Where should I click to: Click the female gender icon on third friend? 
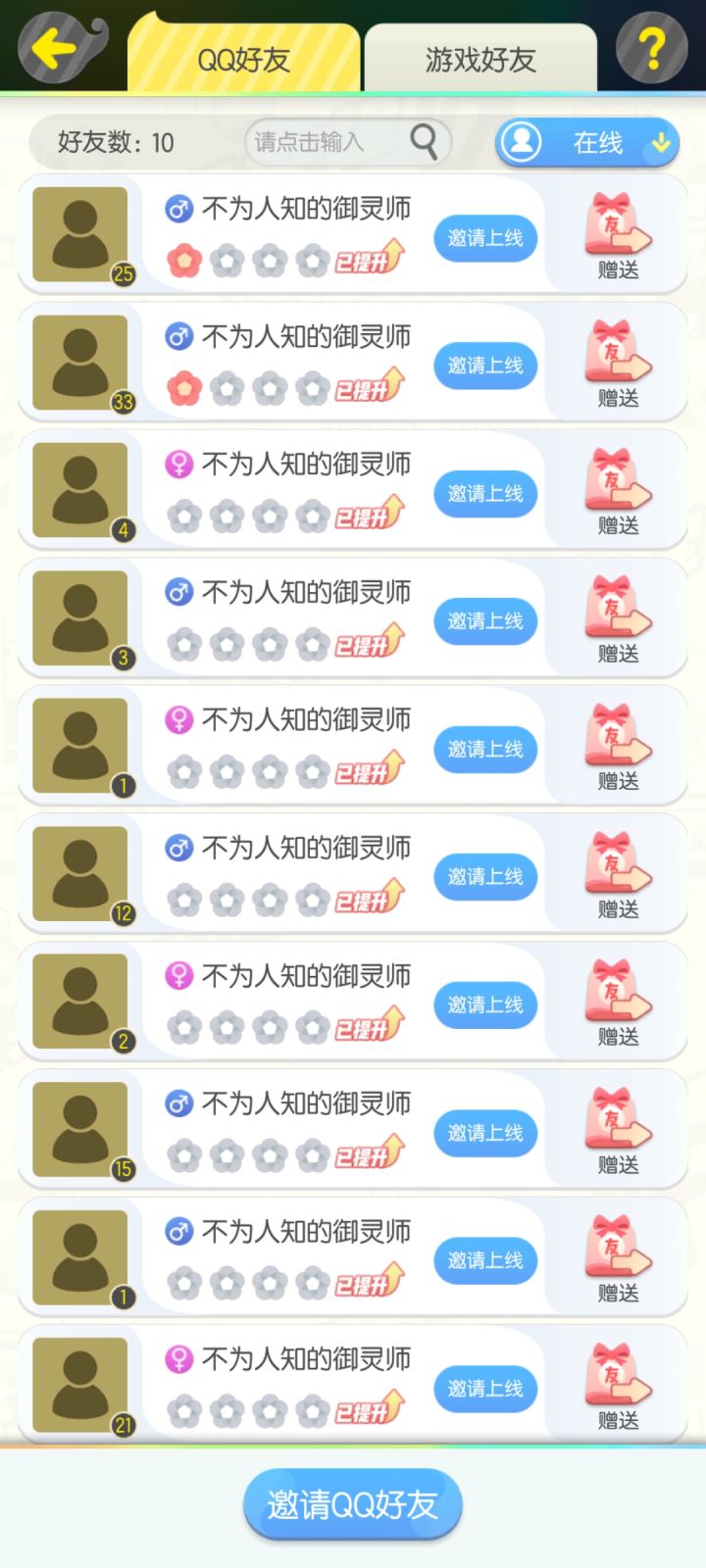[x=178, y=464]
